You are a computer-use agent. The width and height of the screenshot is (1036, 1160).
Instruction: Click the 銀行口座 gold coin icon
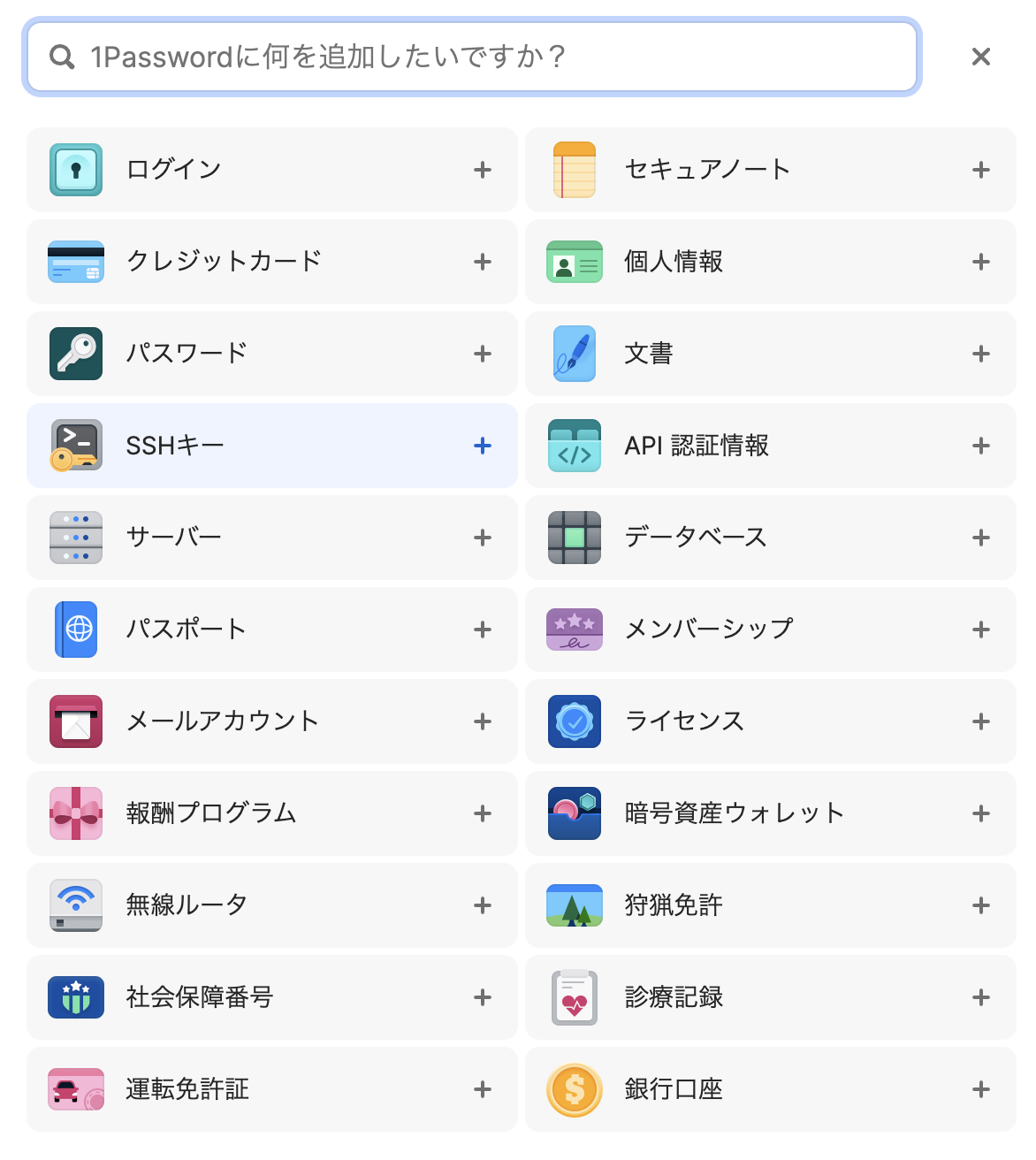point(575,1089)
